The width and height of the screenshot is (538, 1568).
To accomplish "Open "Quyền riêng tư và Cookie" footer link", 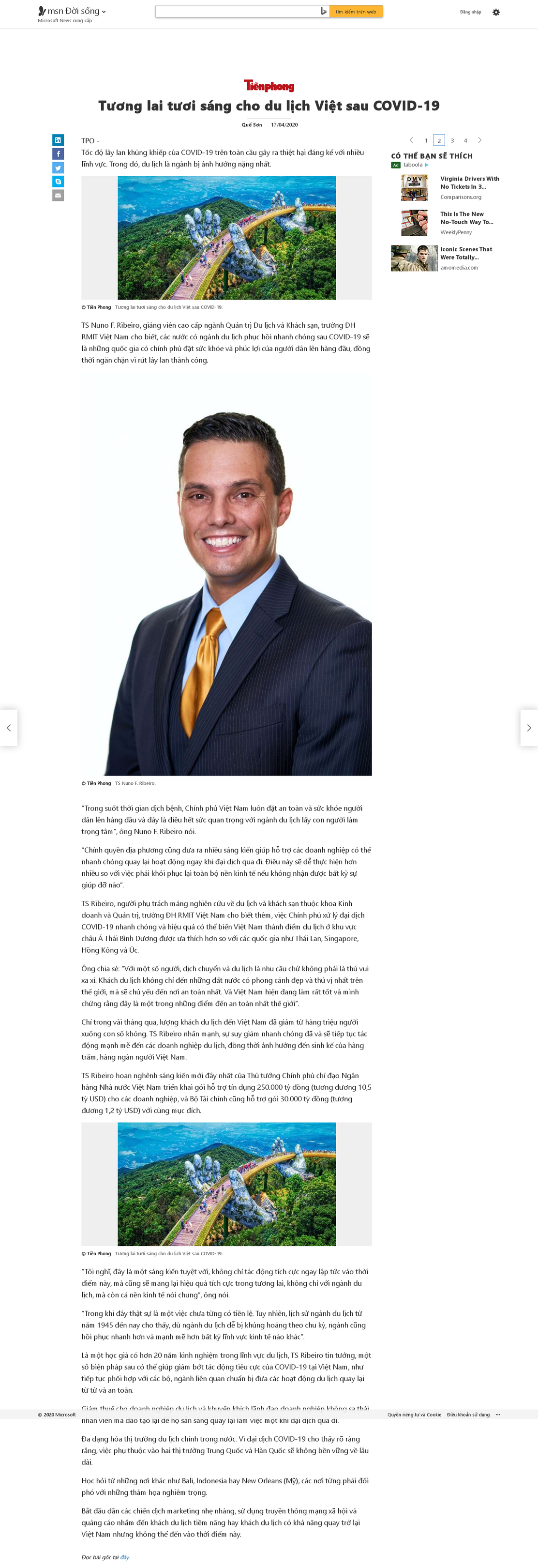I will 415,1415.
